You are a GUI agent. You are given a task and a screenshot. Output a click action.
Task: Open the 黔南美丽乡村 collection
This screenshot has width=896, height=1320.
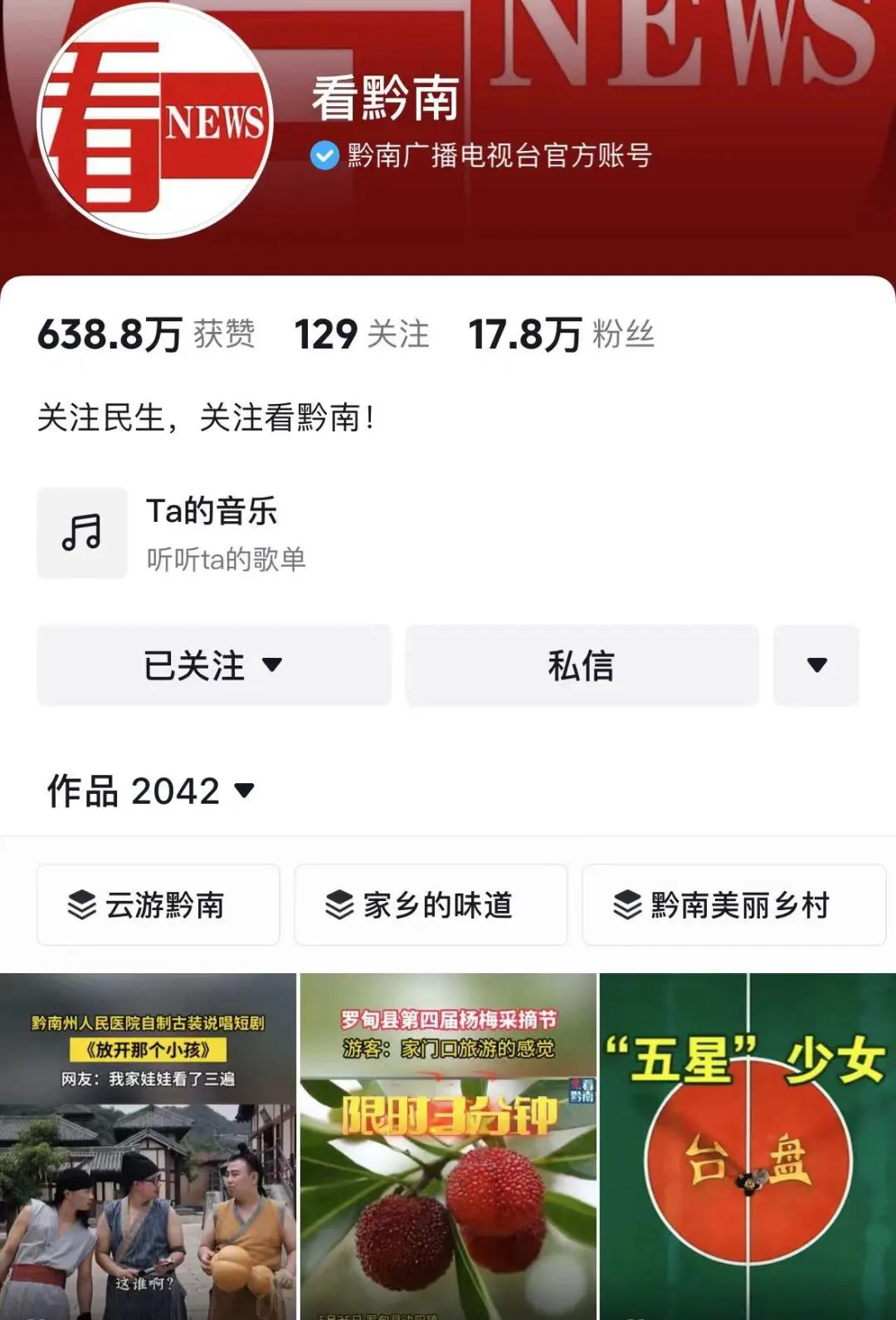(x=733, y=904)
